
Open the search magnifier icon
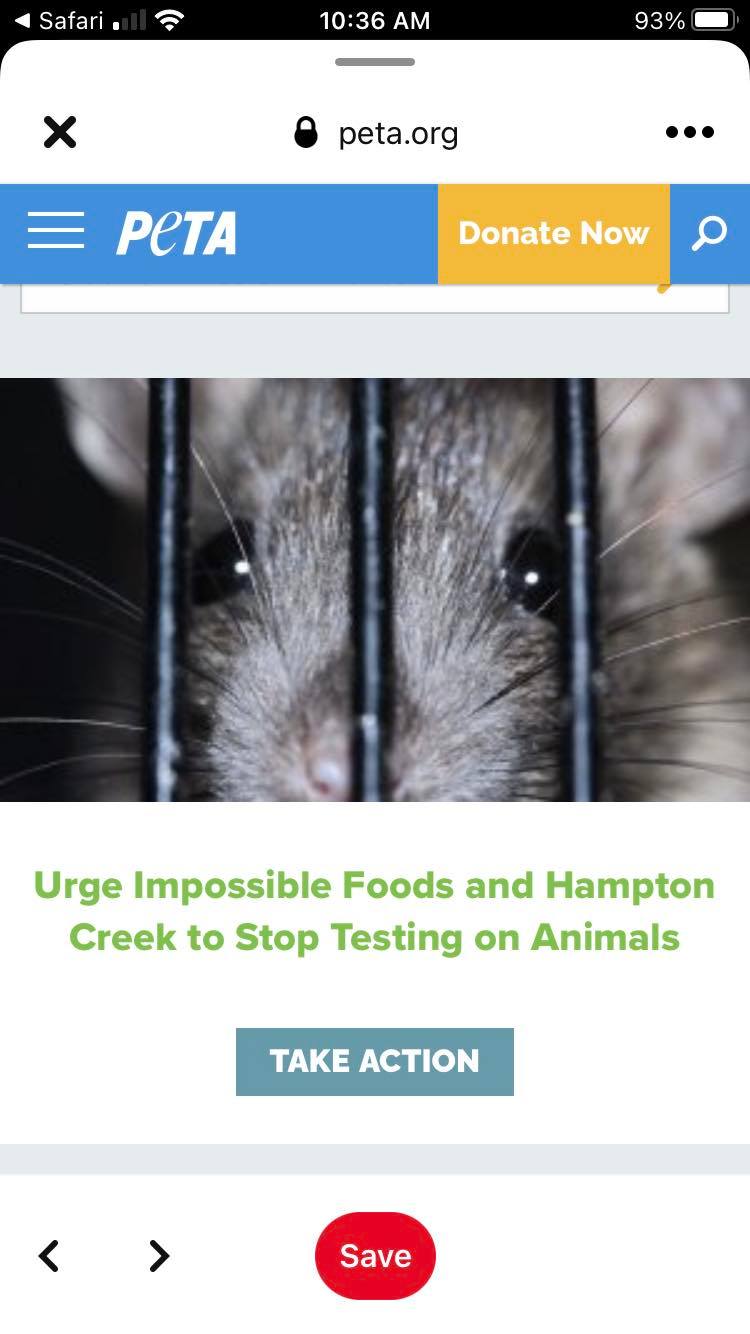pos(709,233)
